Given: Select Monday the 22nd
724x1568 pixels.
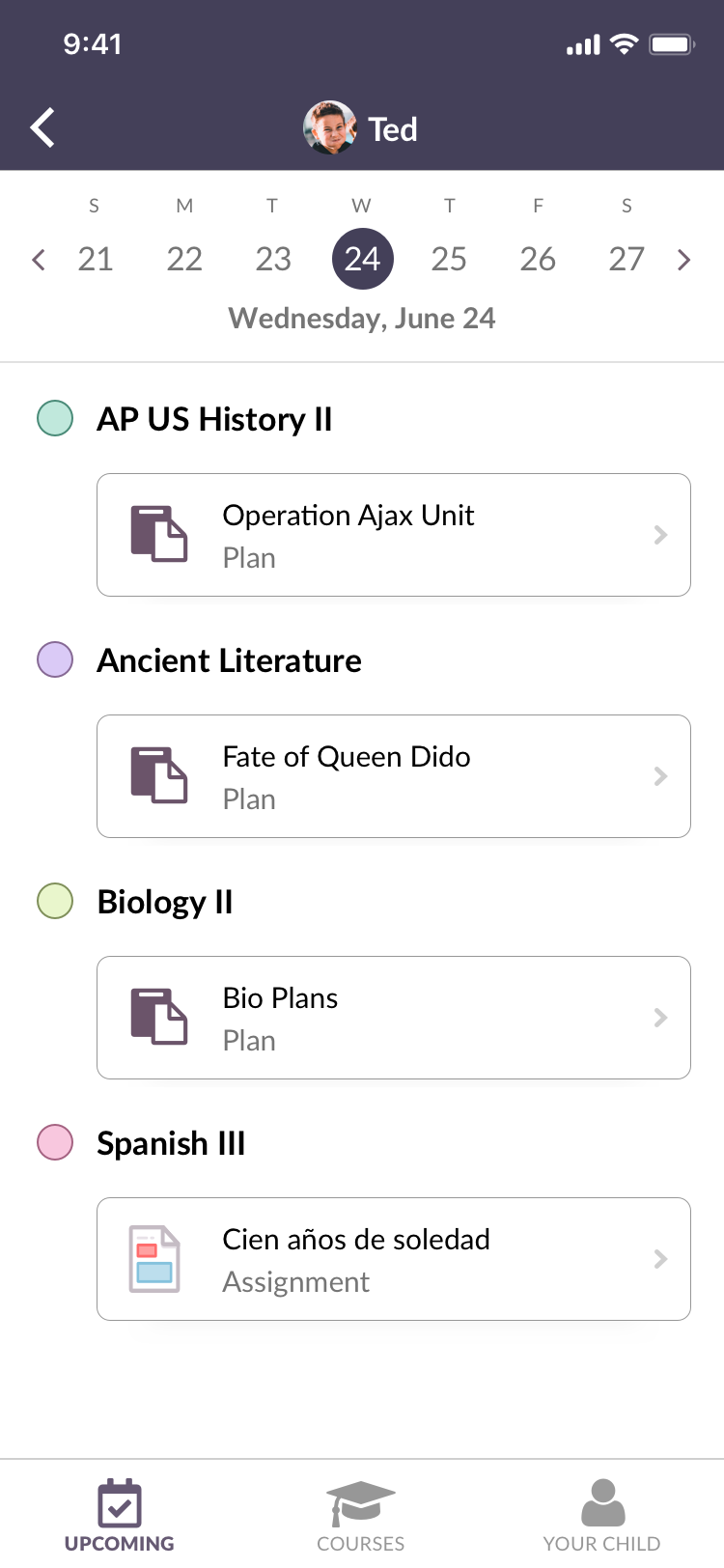Looking at the screenshot, I should point(184,259).
